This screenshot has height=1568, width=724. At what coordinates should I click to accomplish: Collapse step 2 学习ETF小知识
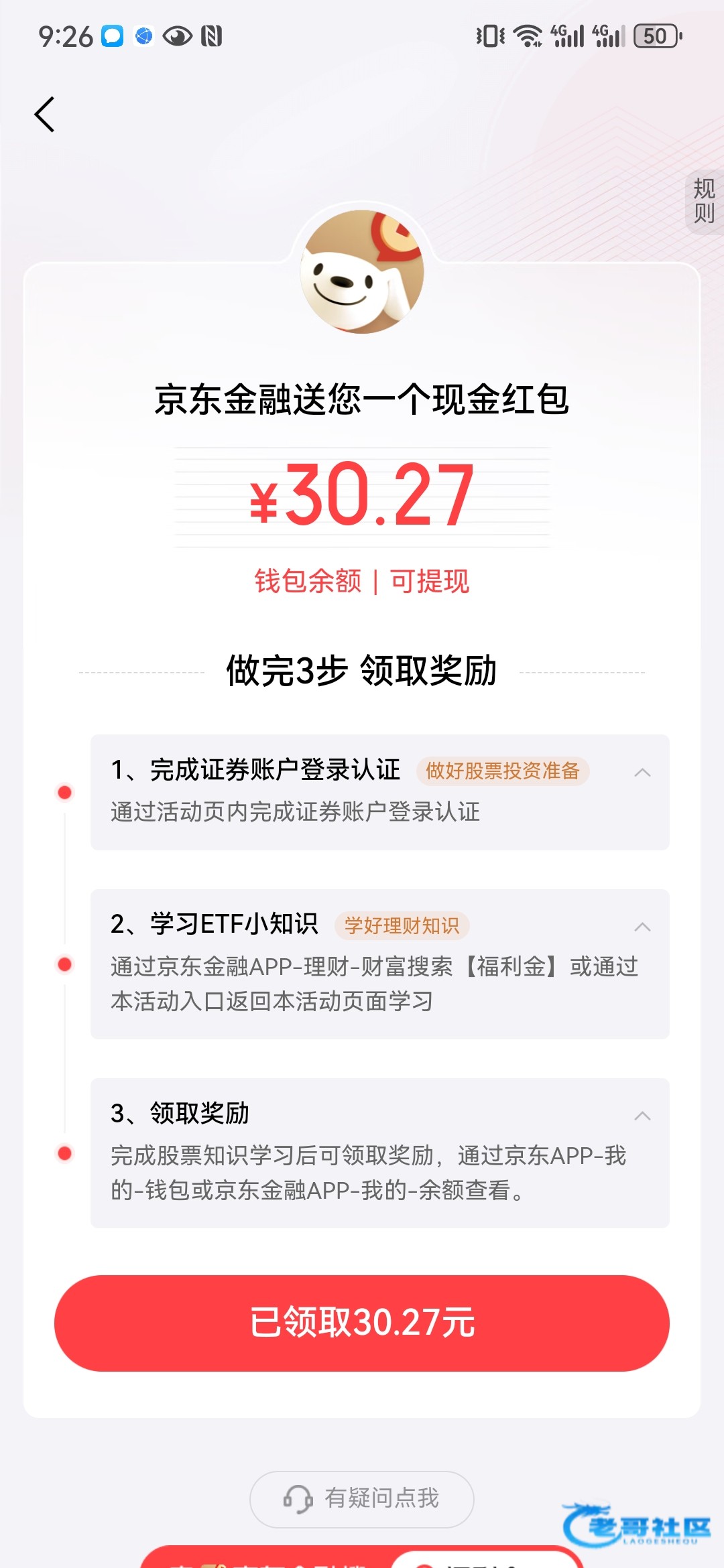click(x=642, y=927)
